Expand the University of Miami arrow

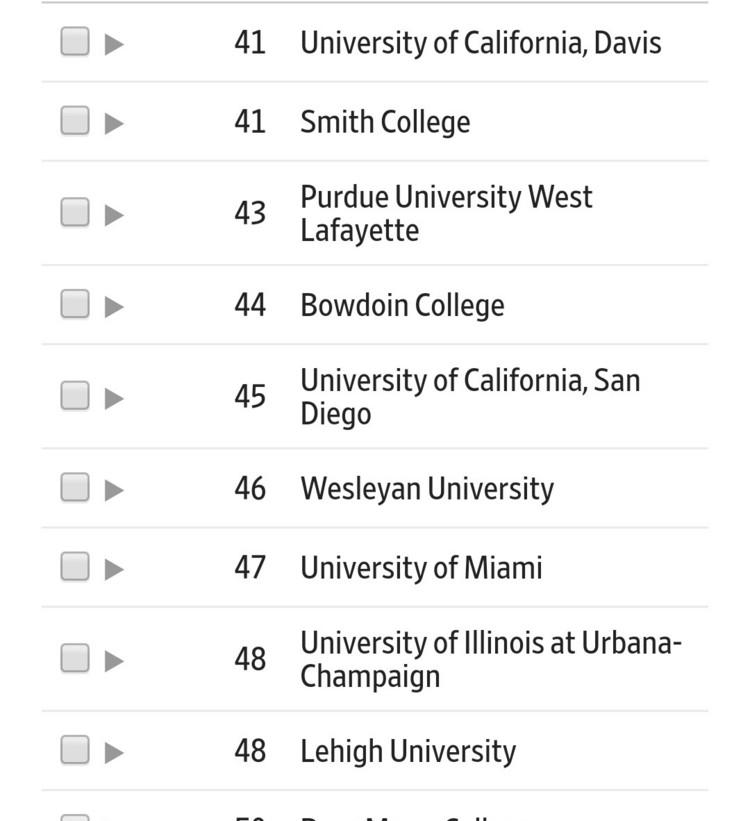coord(114,569)
